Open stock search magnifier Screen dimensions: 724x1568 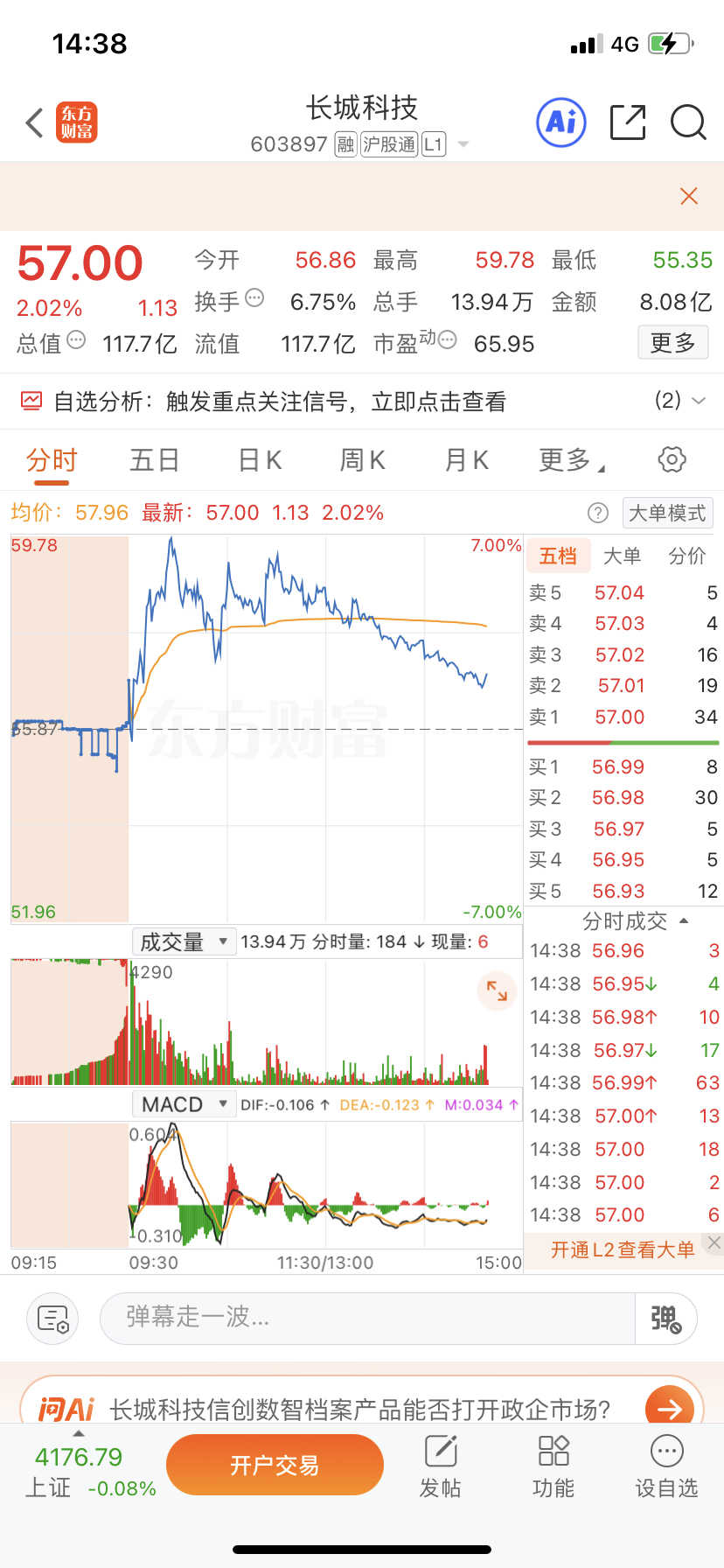(688, 122)
